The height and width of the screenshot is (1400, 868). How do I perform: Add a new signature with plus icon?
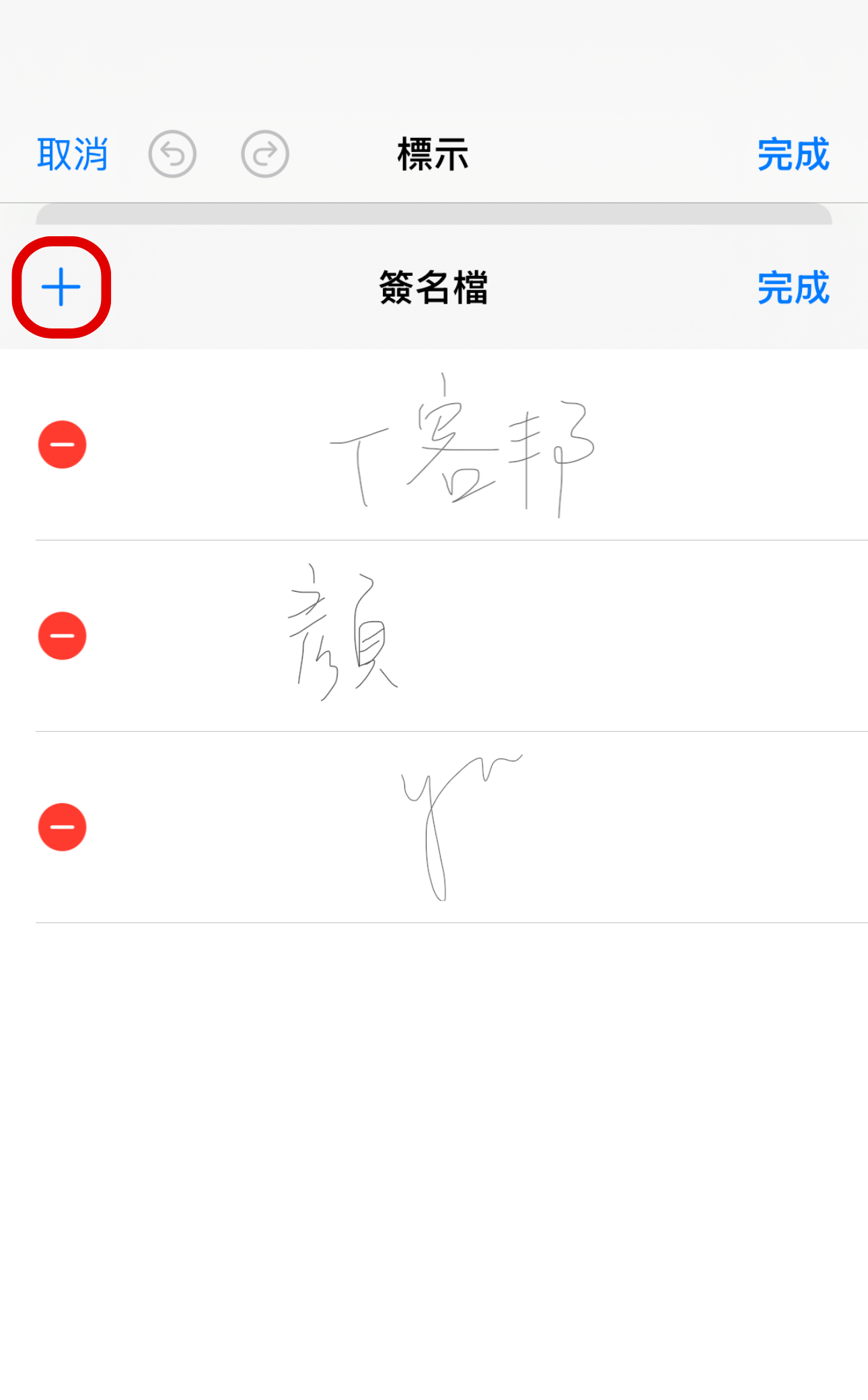point(61,287)
